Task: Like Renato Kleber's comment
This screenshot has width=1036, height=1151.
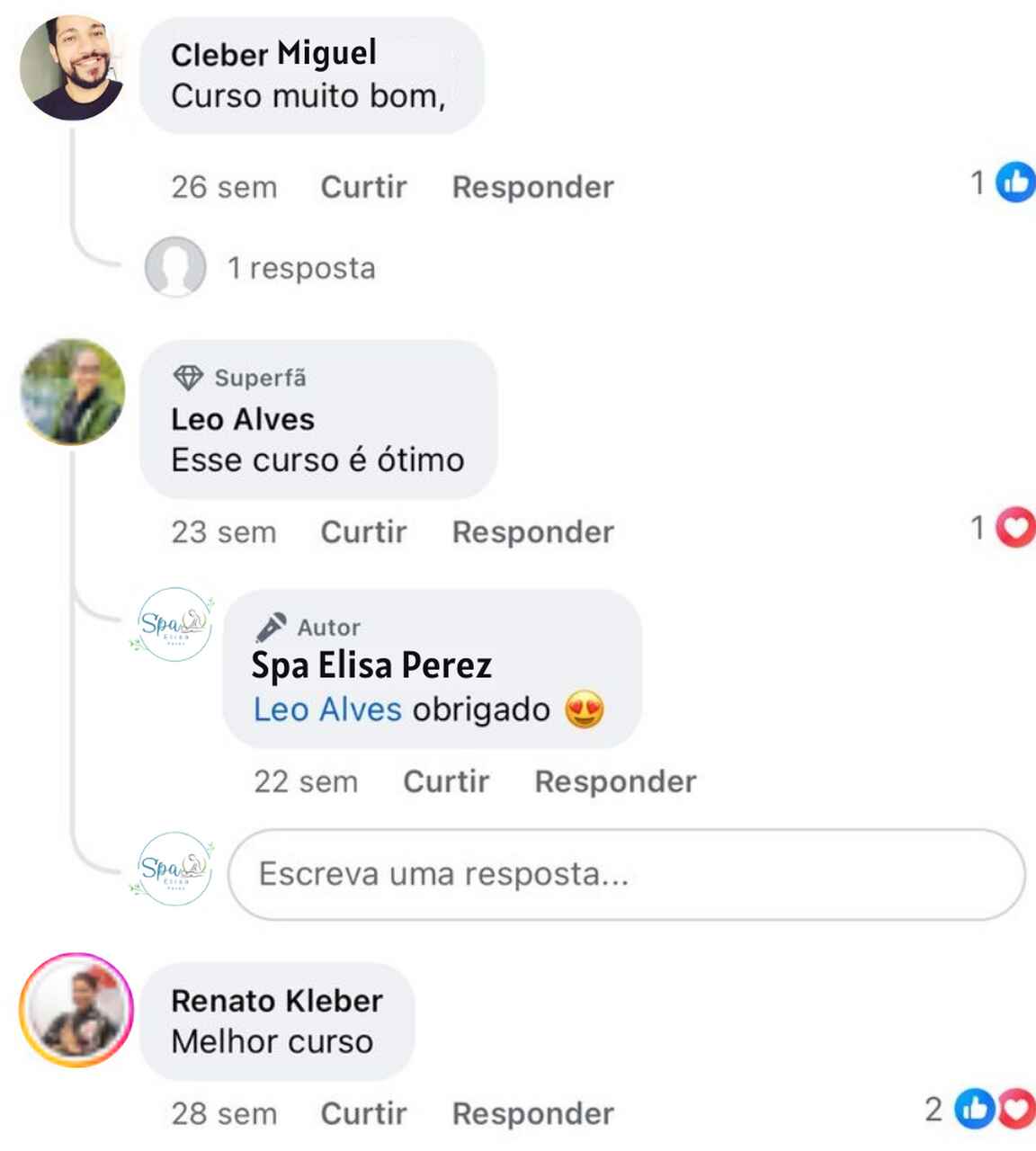Action: point(363,1113)
